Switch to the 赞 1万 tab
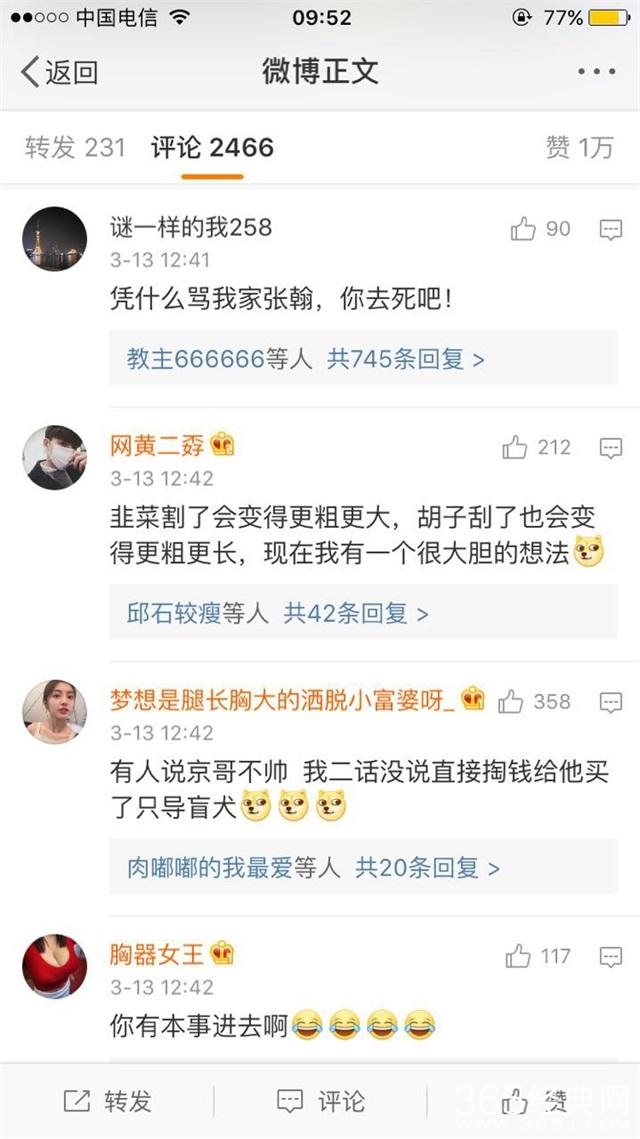The image size is (640, 1139). pyautogui.click(x=579, y=148)
